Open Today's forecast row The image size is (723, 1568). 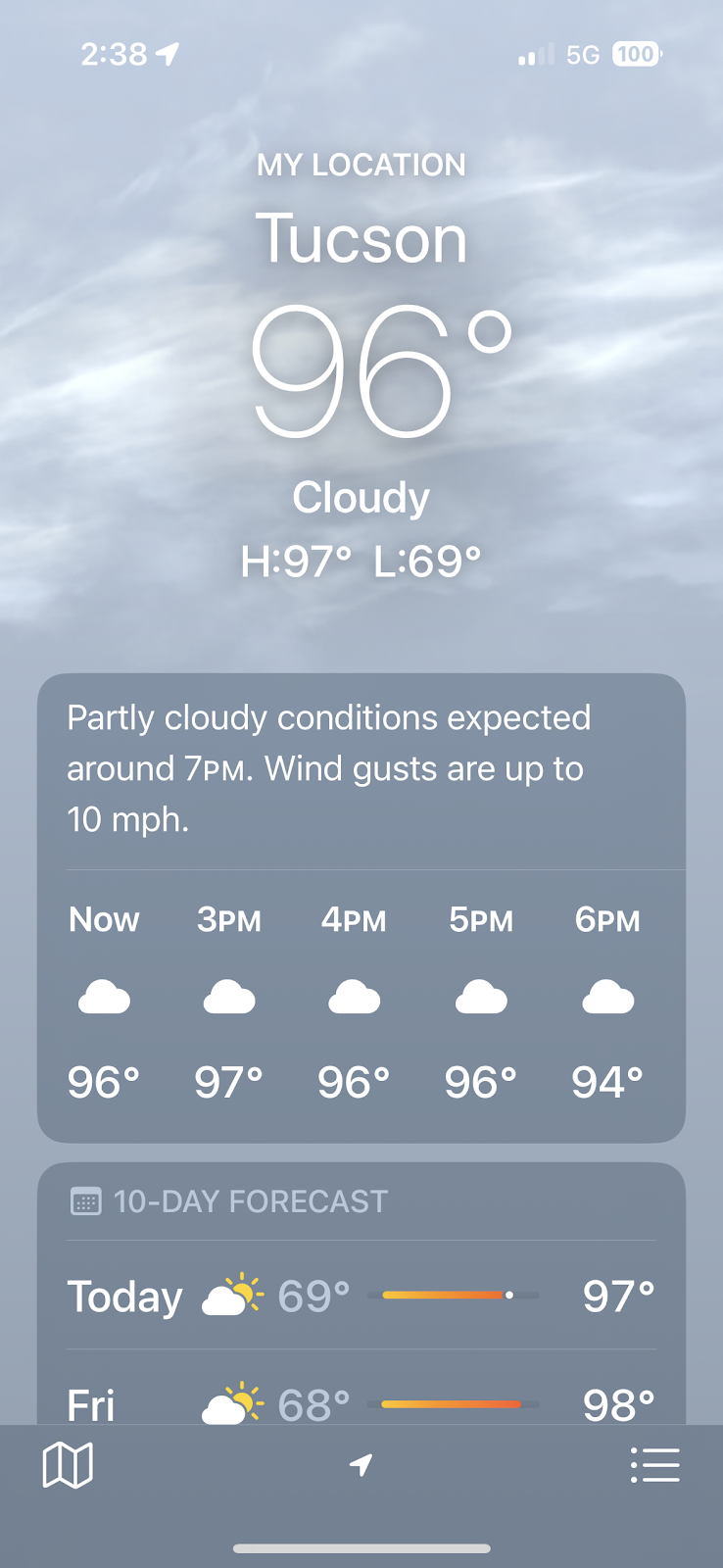(x=361, y=1296)
